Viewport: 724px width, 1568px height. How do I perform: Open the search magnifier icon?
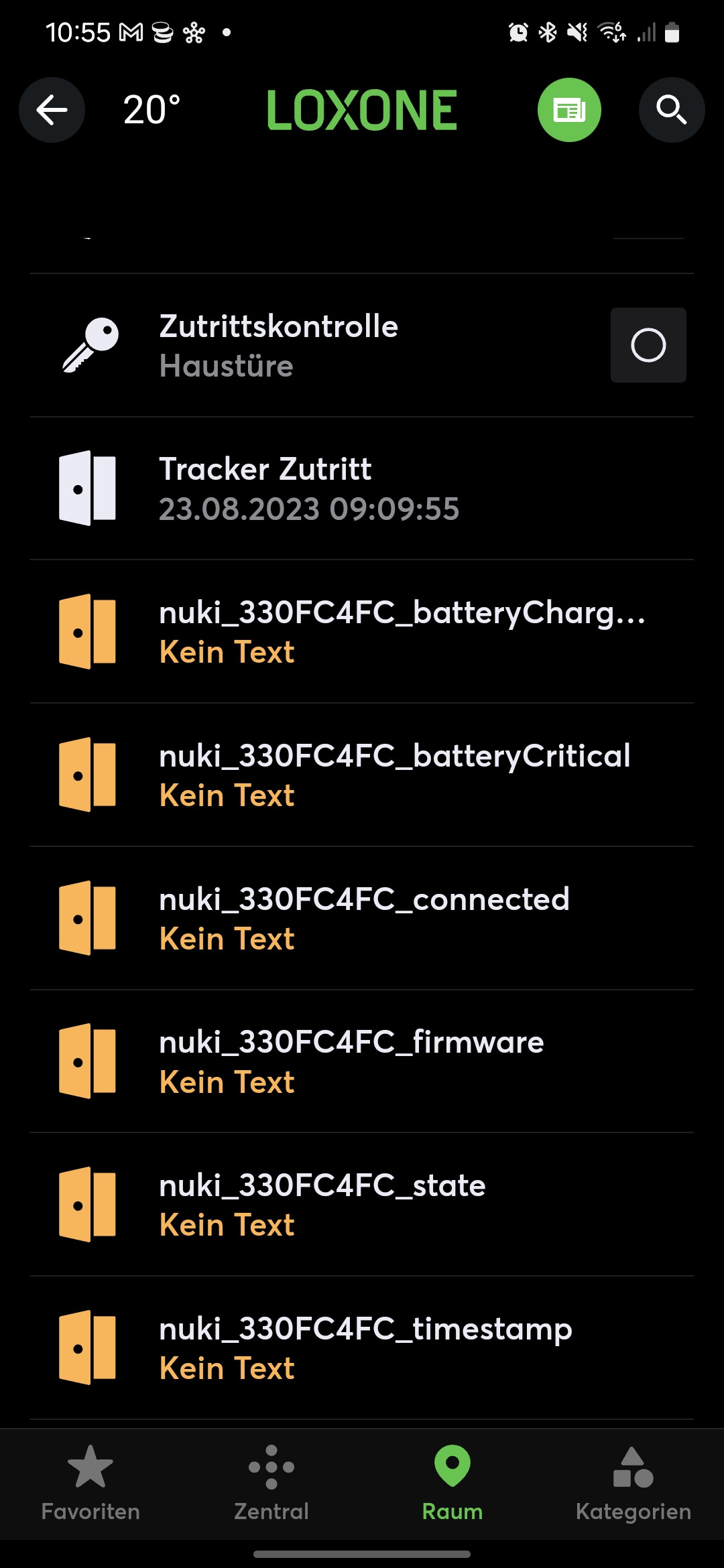(x=671, y=111)
